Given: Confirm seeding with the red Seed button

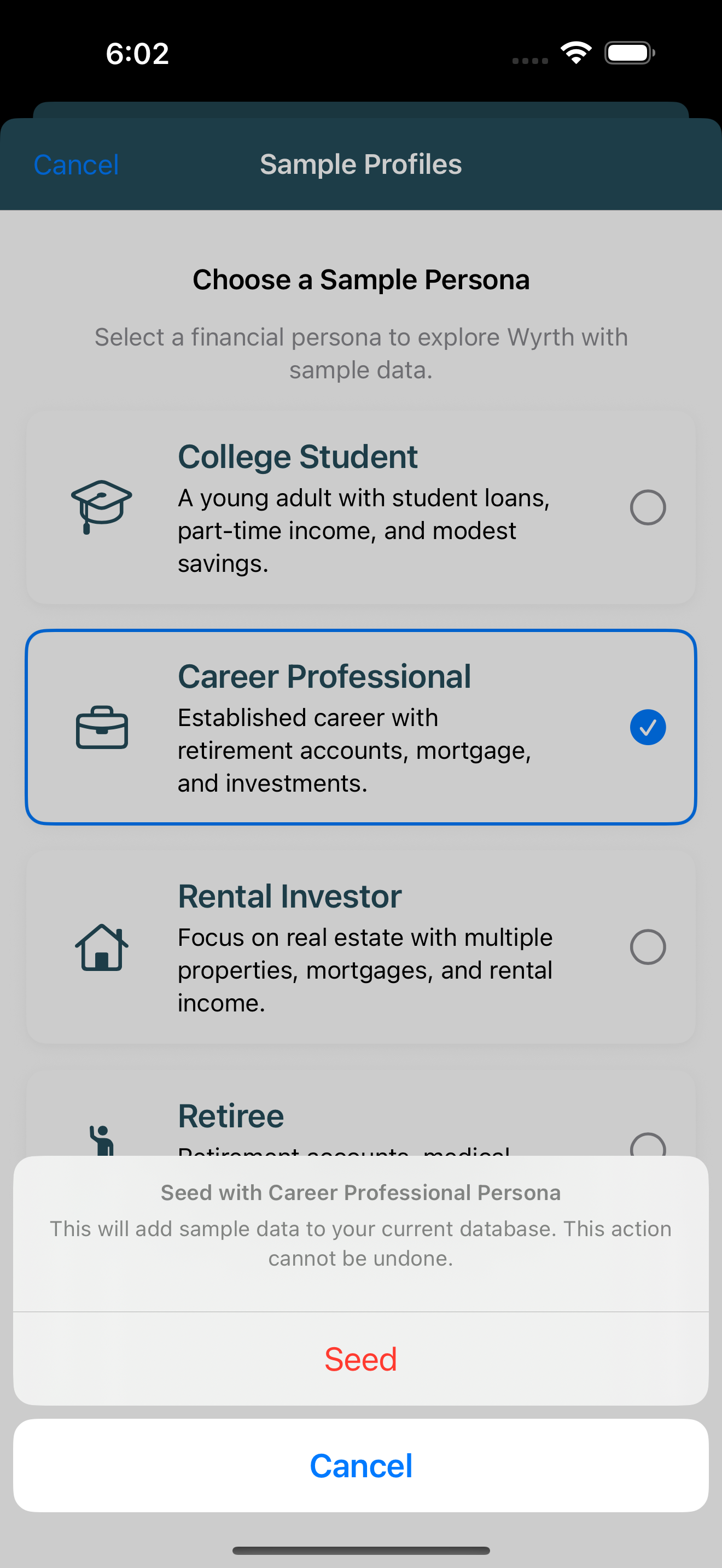Looking at the screenshot, I should [361, 1359].
